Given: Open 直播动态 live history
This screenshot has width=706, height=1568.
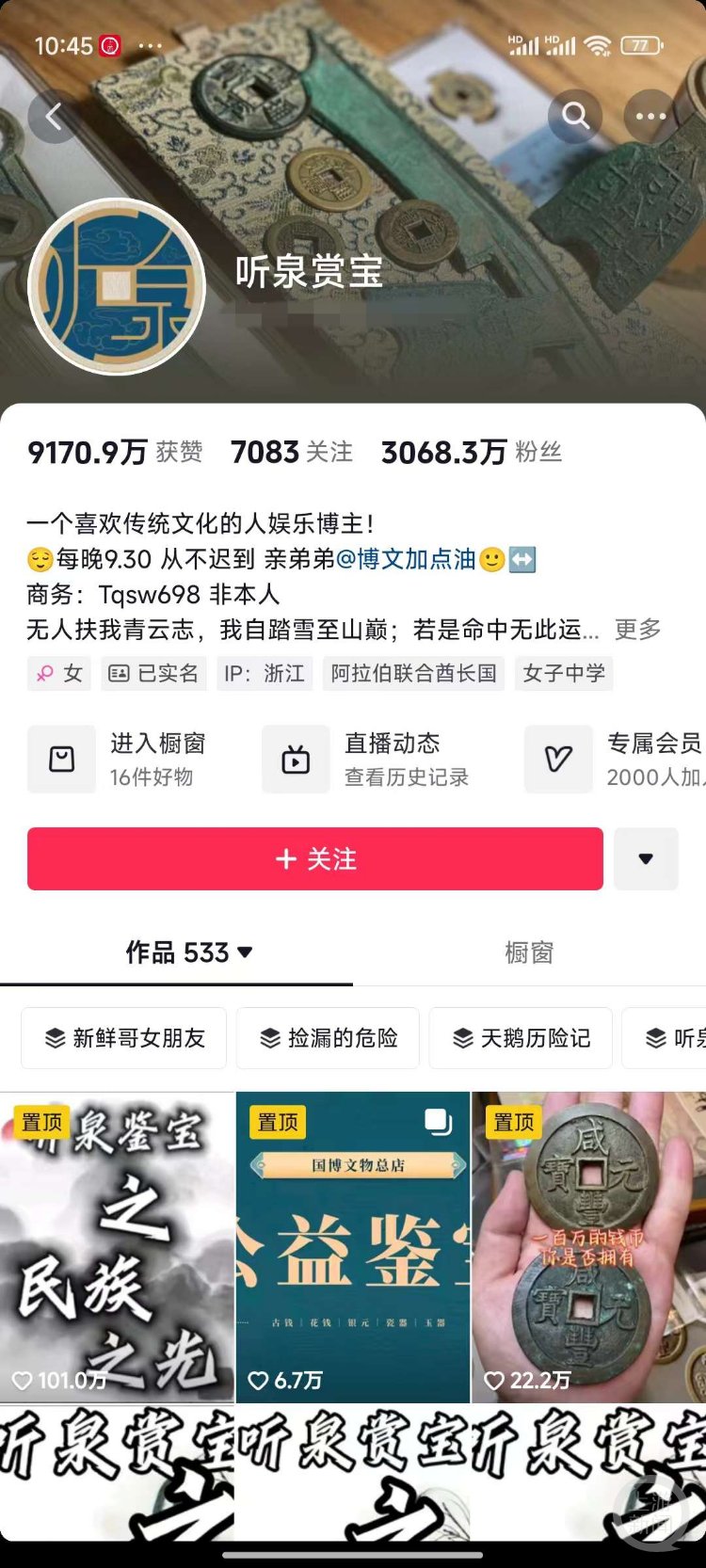Looking at the screenshot, I should (x=367, y=759).
